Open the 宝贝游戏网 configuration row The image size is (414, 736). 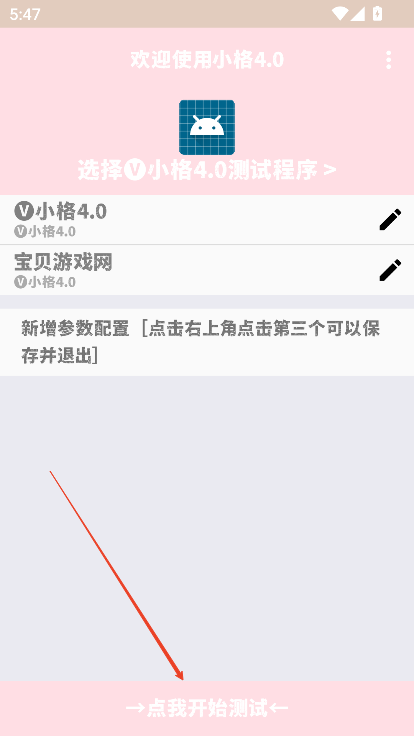pyautogui.click(x=207, y=270)
